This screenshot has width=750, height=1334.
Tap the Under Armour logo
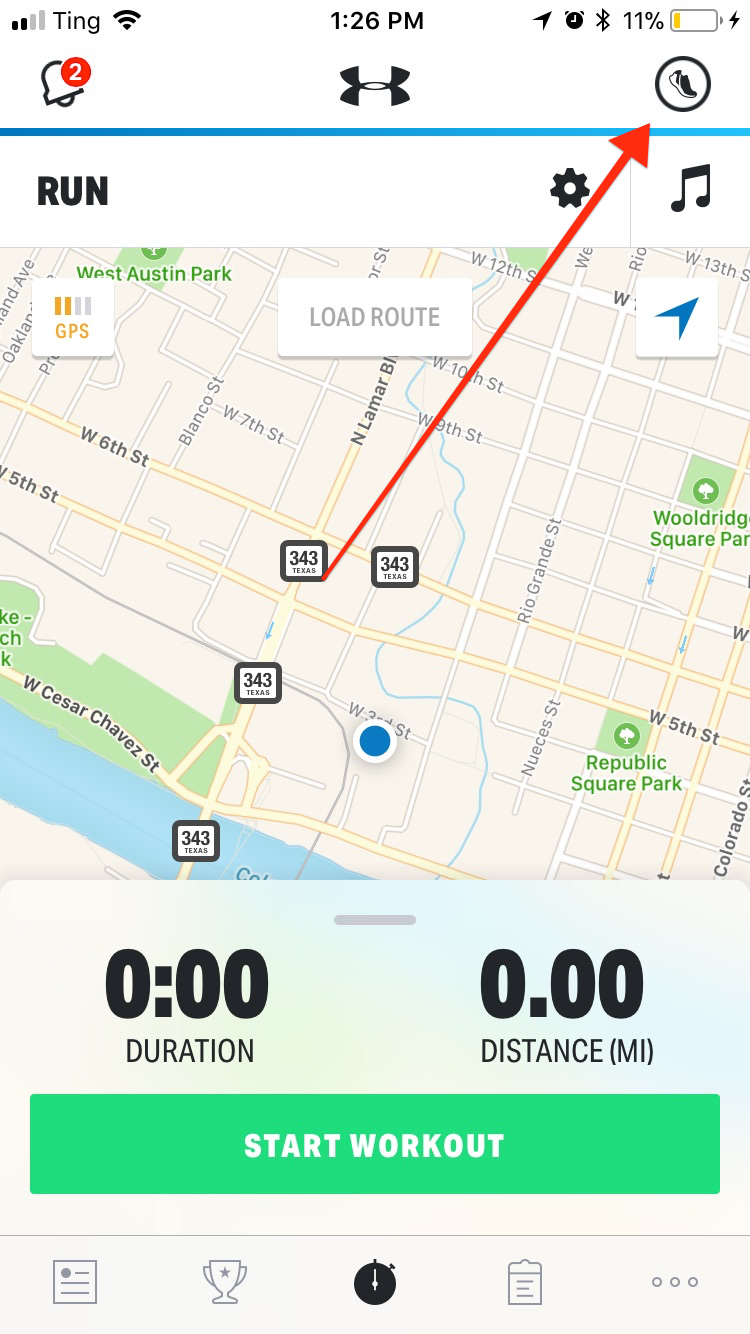click(375, 85)
